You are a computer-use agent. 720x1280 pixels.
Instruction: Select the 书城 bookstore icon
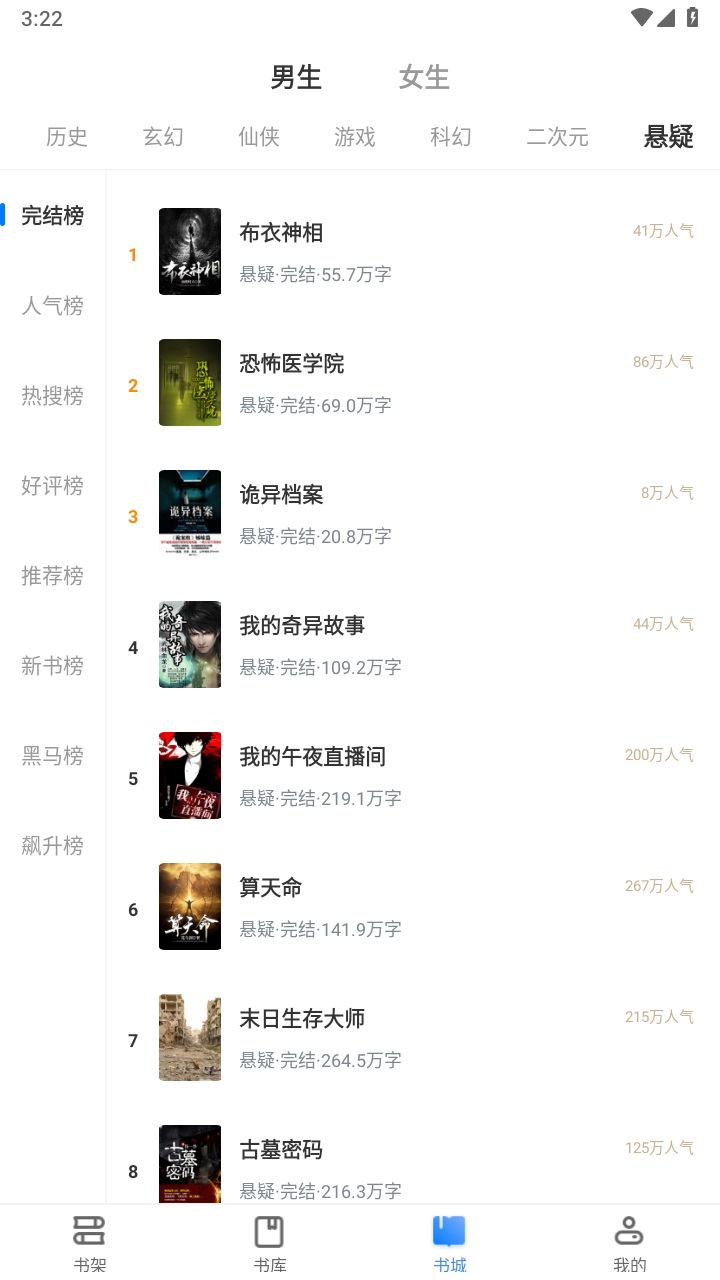pos(449,1238)
